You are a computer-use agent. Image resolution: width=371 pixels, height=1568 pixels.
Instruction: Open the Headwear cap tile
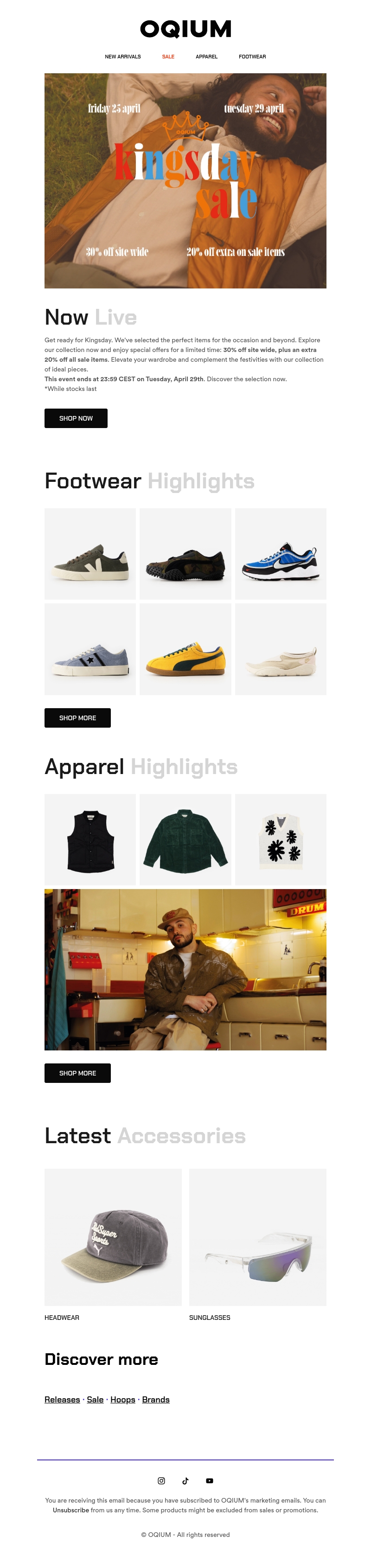click(113, 1237)
